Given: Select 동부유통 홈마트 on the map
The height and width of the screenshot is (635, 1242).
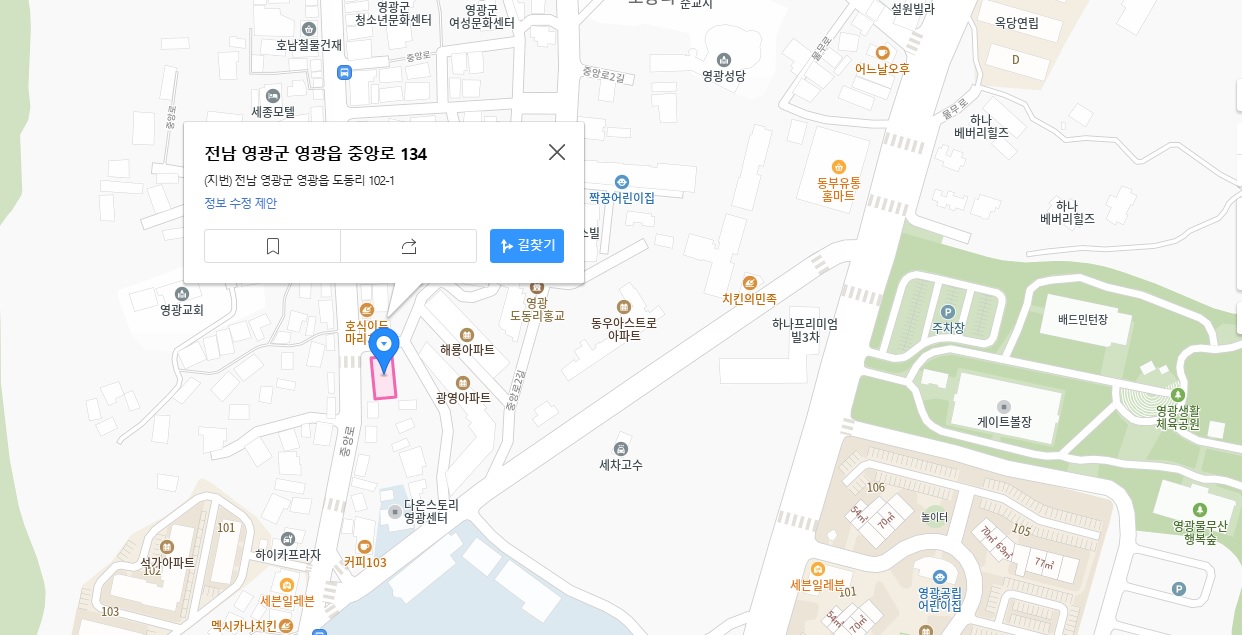Looking at the screenshot, I should [839, 168].
